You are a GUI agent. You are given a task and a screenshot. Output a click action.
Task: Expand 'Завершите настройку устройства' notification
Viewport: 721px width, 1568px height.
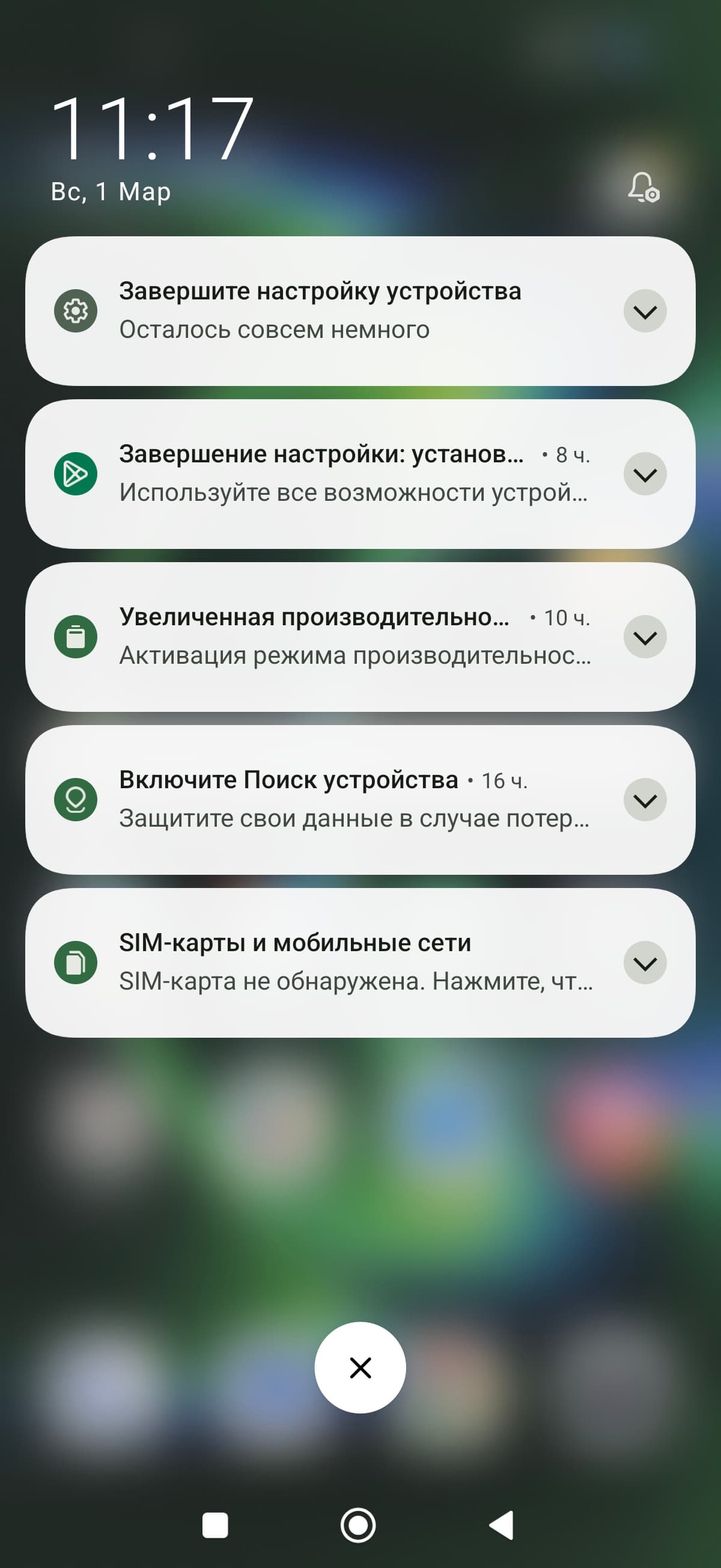click(645, 311)
